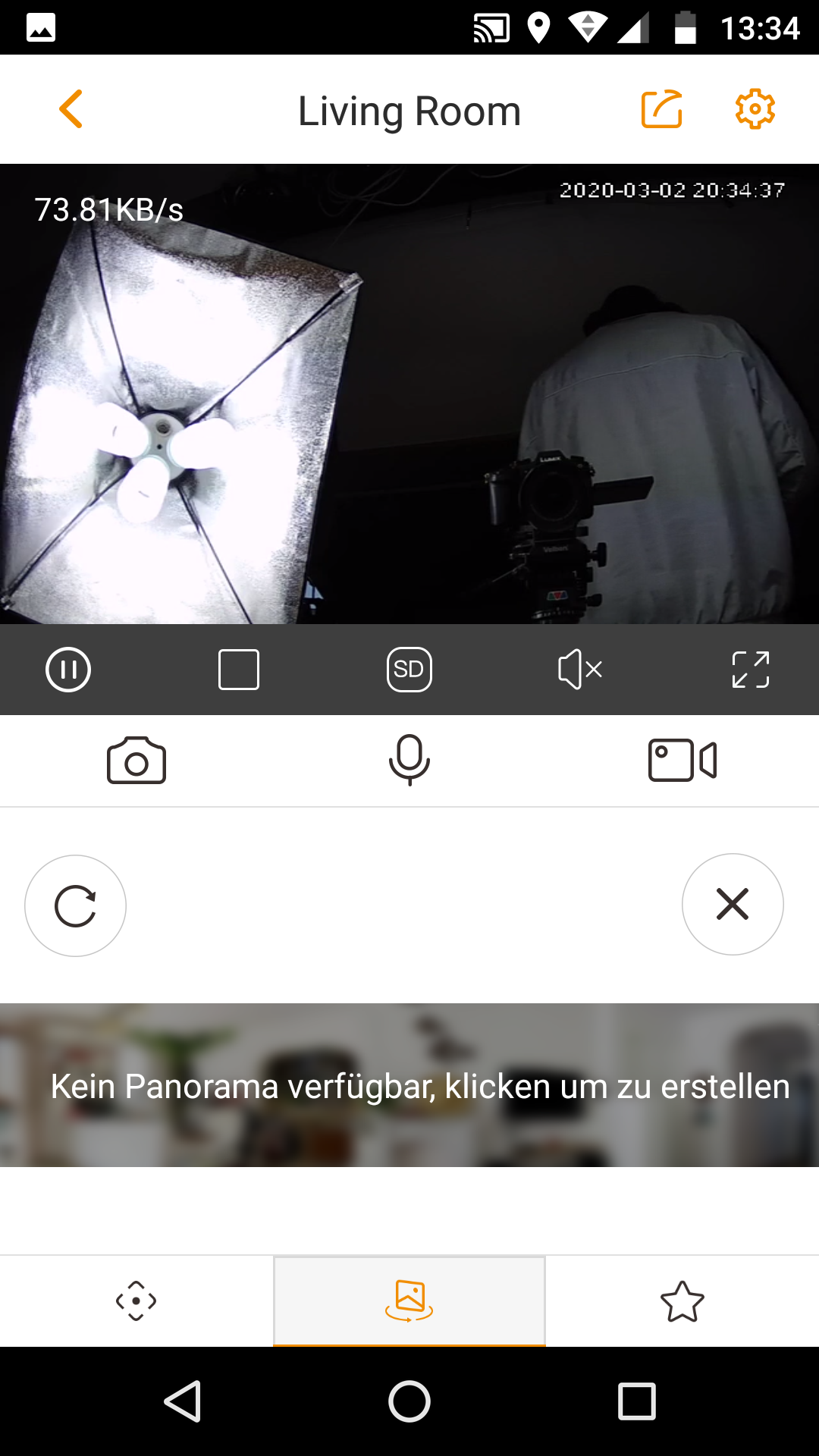Start recording video
819x1456 pixels.
tap(682, 761)
